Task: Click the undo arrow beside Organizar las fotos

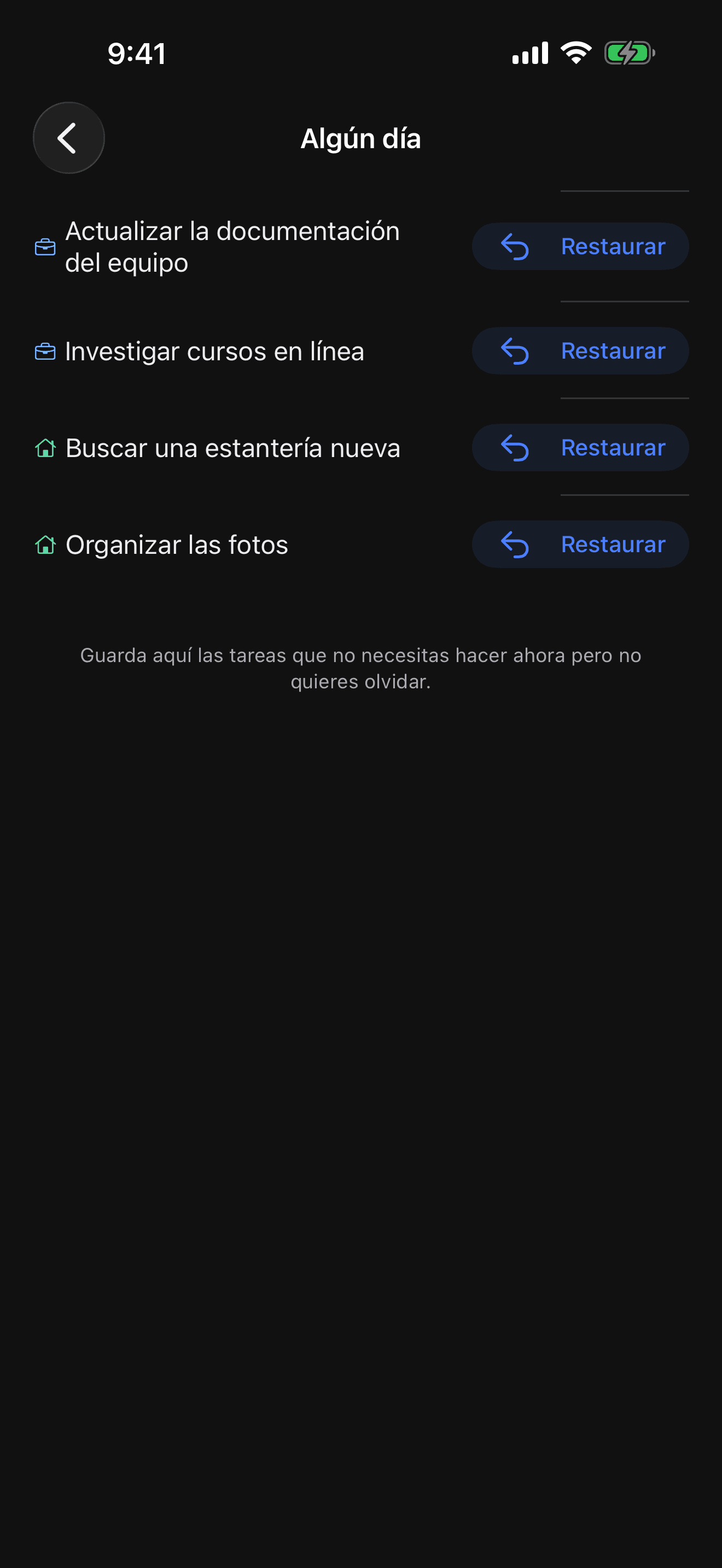Action: (515, 544)
